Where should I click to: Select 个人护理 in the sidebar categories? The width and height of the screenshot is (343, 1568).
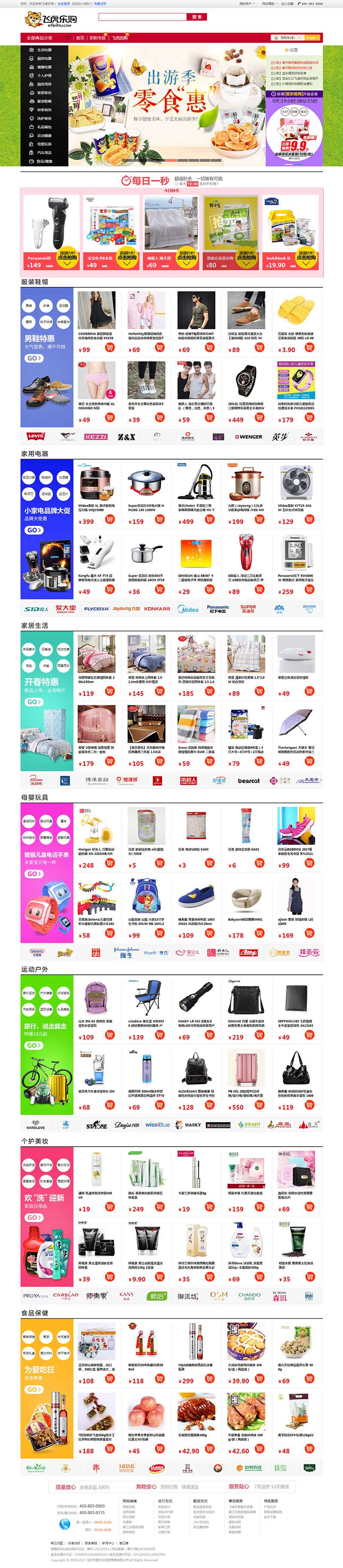point(44,75)
